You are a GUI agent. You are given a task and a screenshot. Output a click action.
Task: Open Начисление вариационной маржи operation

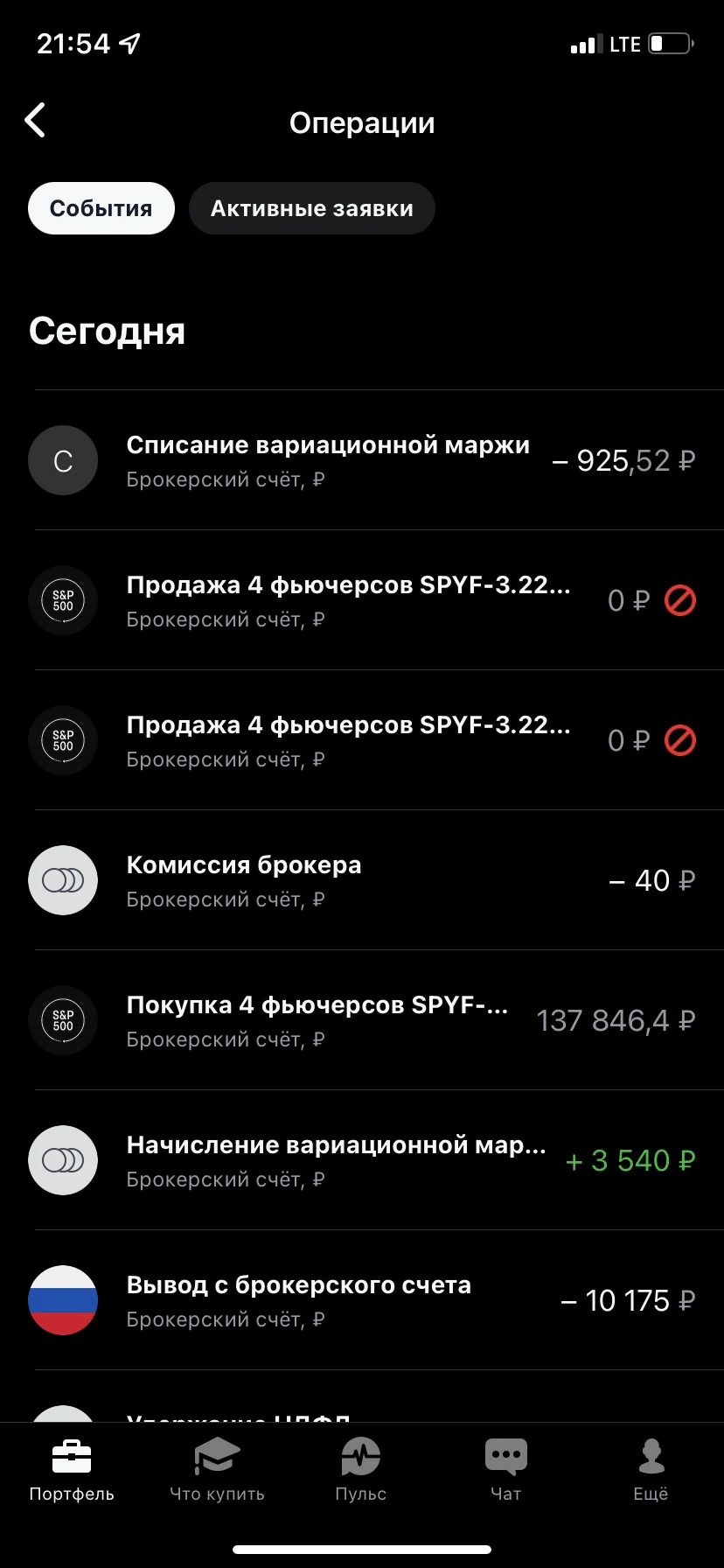click(362, 1160)
